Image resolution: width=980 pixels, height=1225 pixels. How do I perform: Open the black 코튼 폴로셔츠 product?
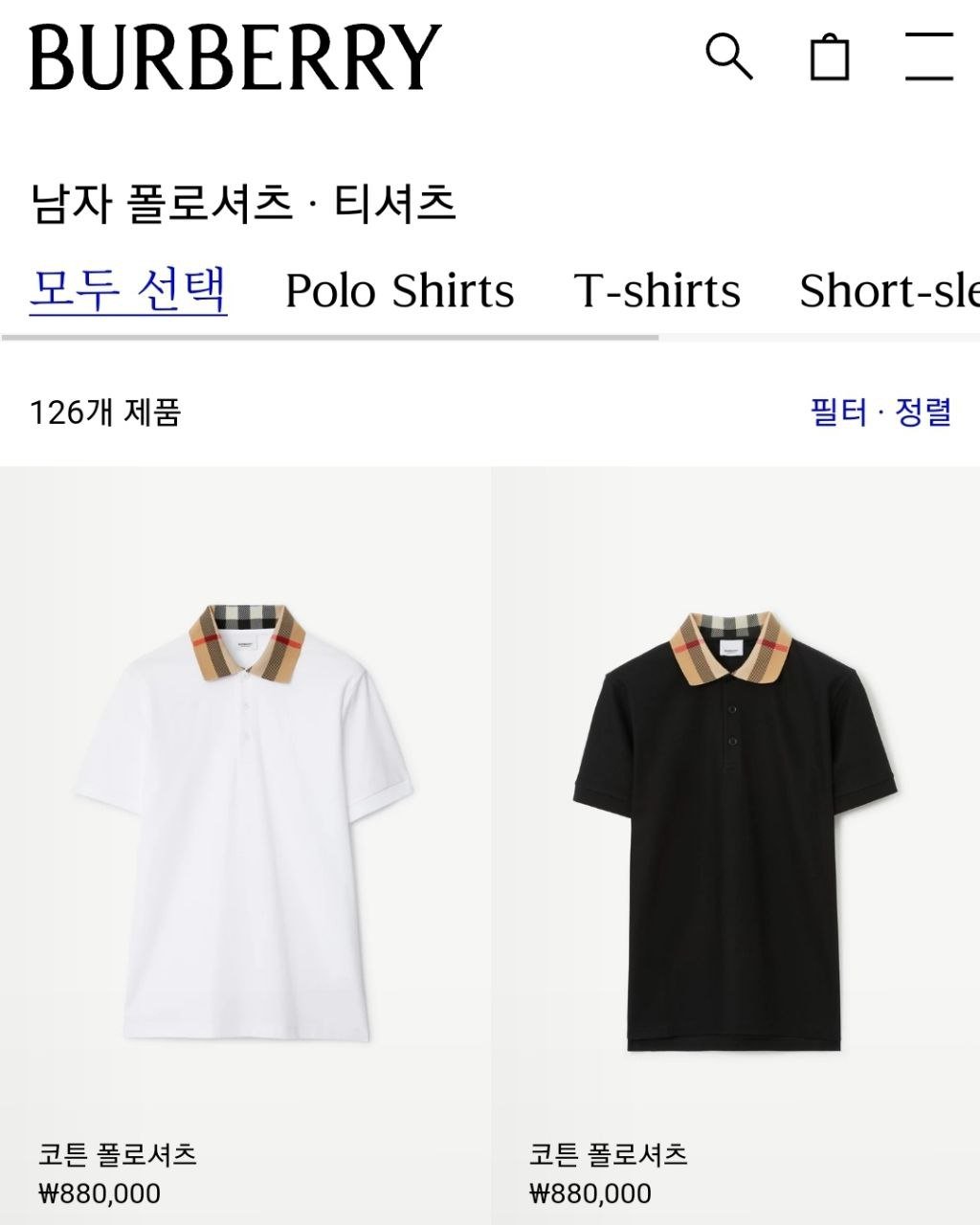735,823
